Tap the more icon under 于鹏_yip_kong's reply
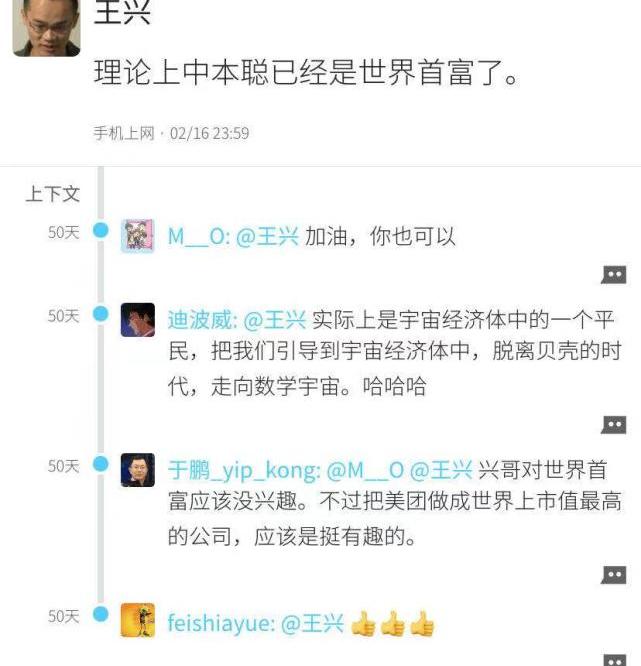Viewport: 641px width, 666px height. [x=613, y=574]
